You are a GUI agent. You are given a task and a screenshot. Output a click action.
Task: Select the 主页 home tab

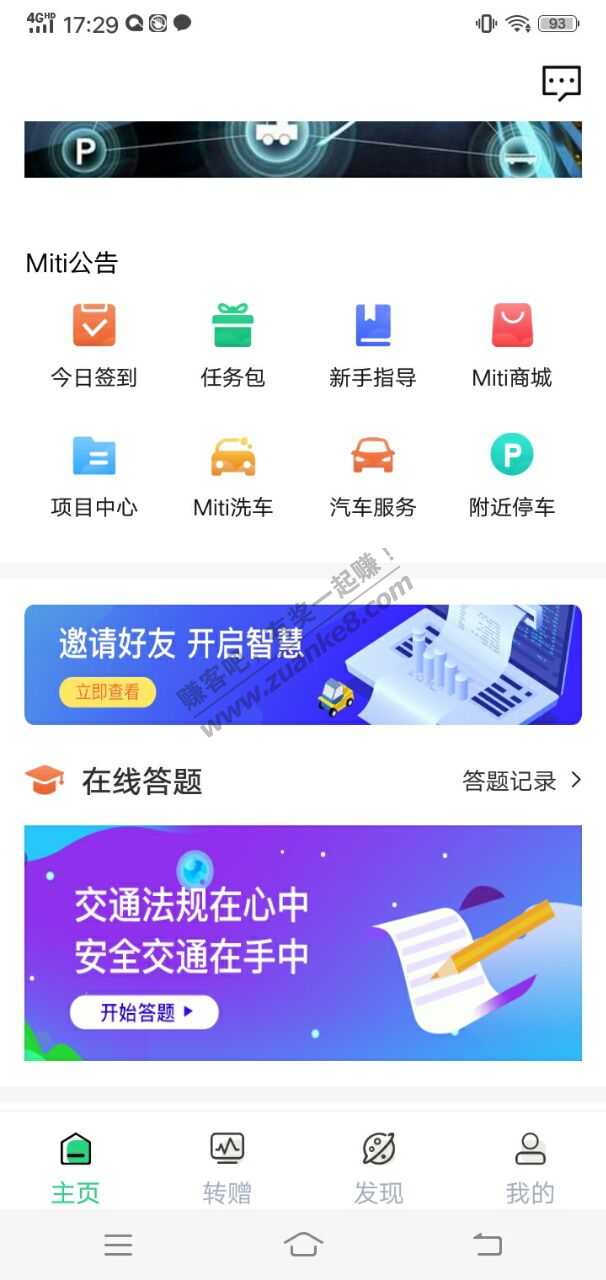point(76,1168)
